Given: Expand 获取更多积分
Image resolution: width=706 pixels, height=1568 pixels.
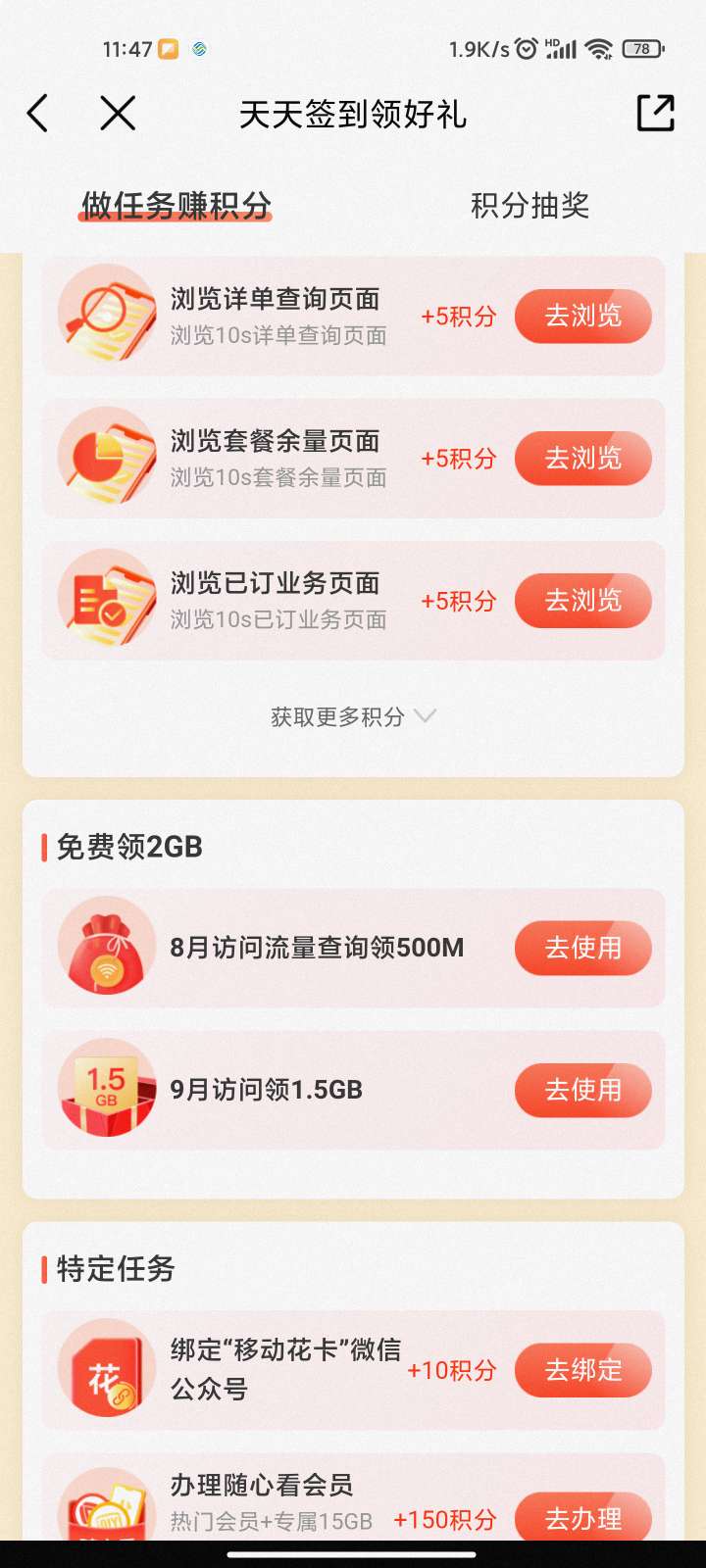Looking at the screenshot, I should click(352, 717).
